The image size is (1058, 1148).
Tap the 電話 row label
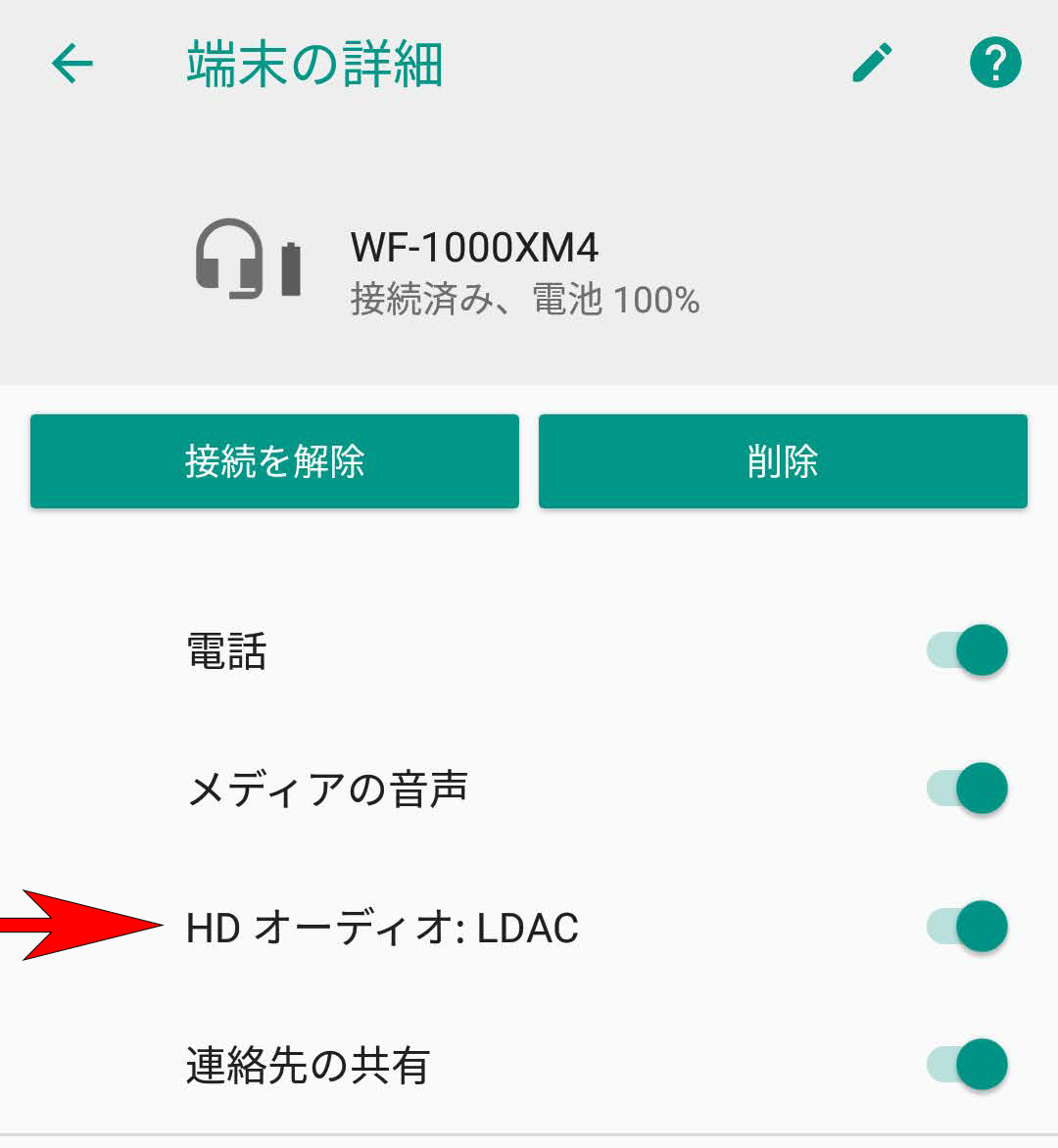pos(224,651)
